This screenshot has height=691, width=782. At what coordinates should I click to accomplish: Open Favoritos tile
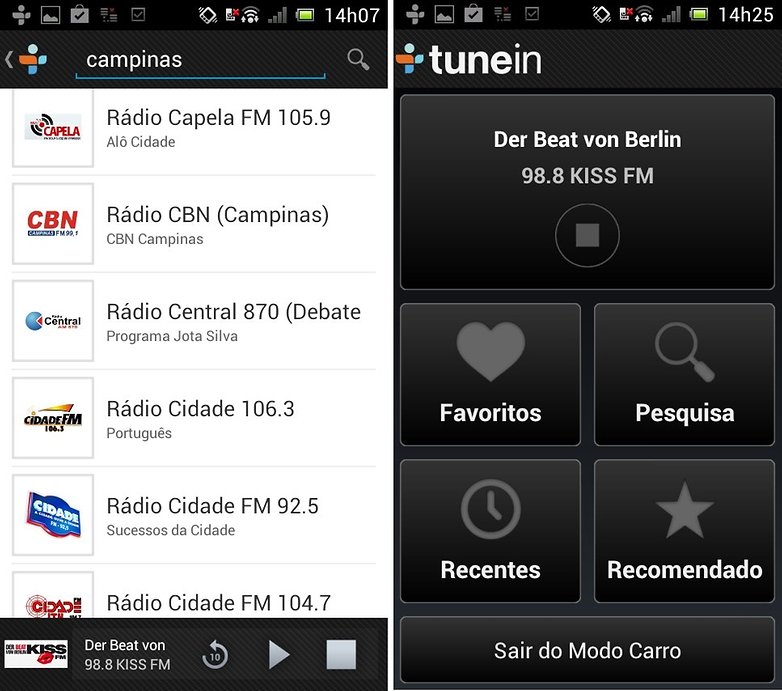click(x=490, y=375)
